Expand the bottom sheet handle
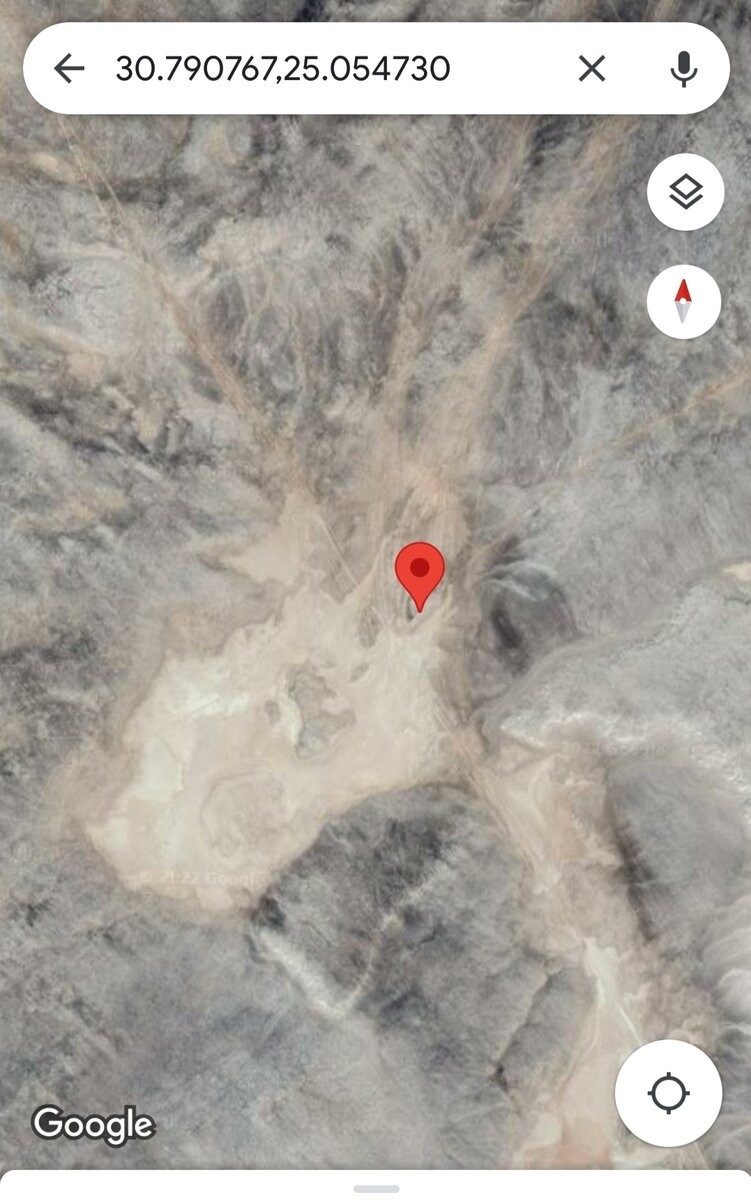 coord(376,1188)
